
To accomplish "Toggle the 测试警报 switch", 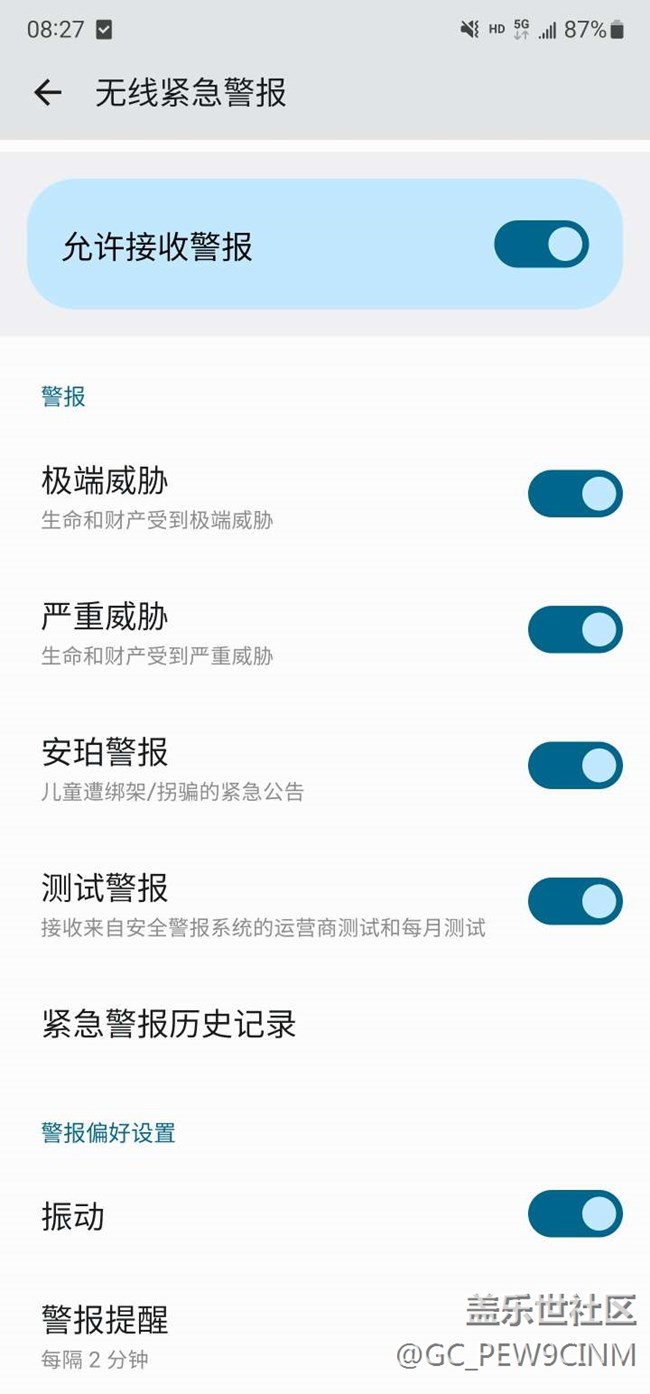I will pyautogui.click(x=575, y=902).
